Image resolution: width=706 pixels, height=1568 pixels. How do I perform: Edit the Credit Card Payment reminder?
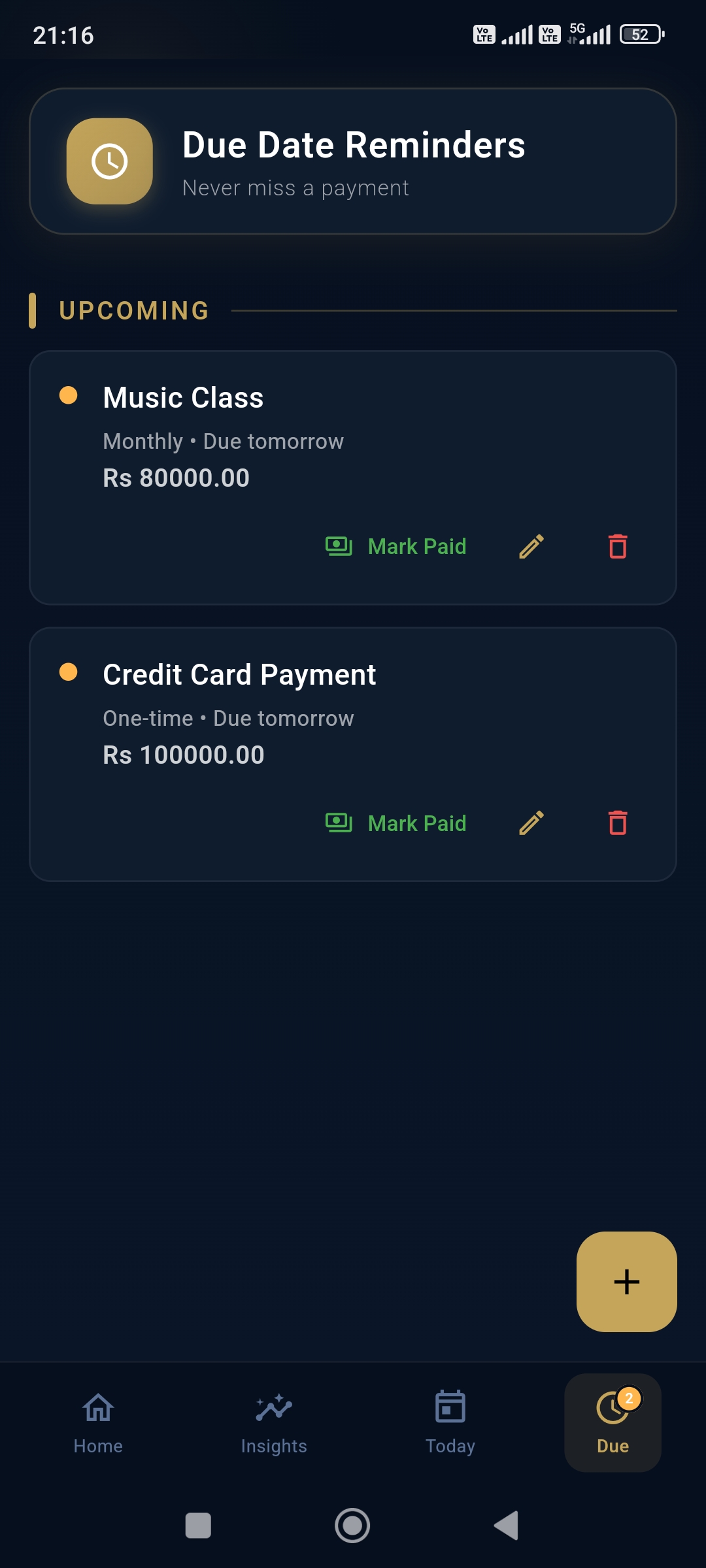(x=531, y=823)
